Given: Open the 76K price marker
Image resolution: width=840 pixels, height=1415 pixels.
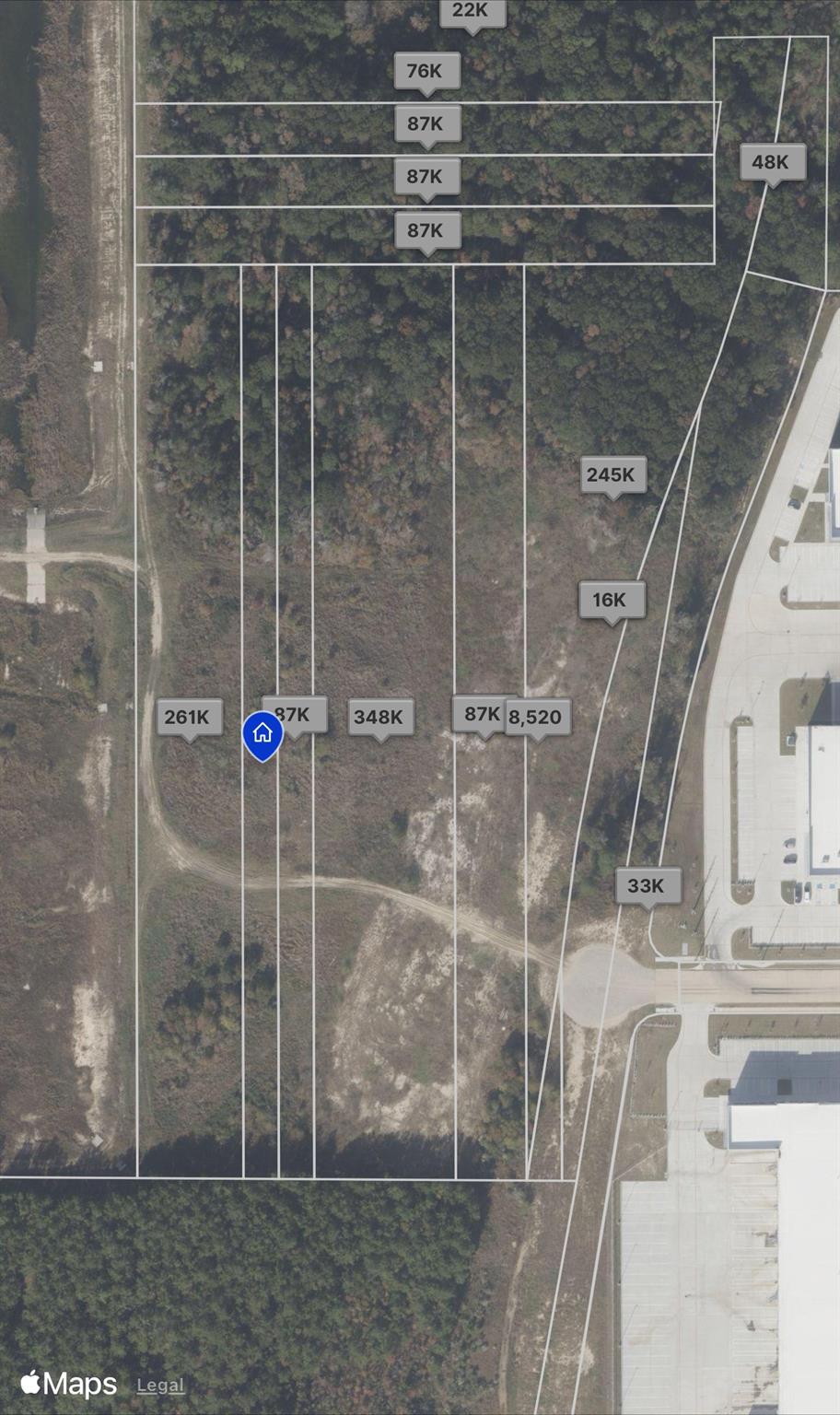Looking at the screenshot, I should click(x=426, y=71).
